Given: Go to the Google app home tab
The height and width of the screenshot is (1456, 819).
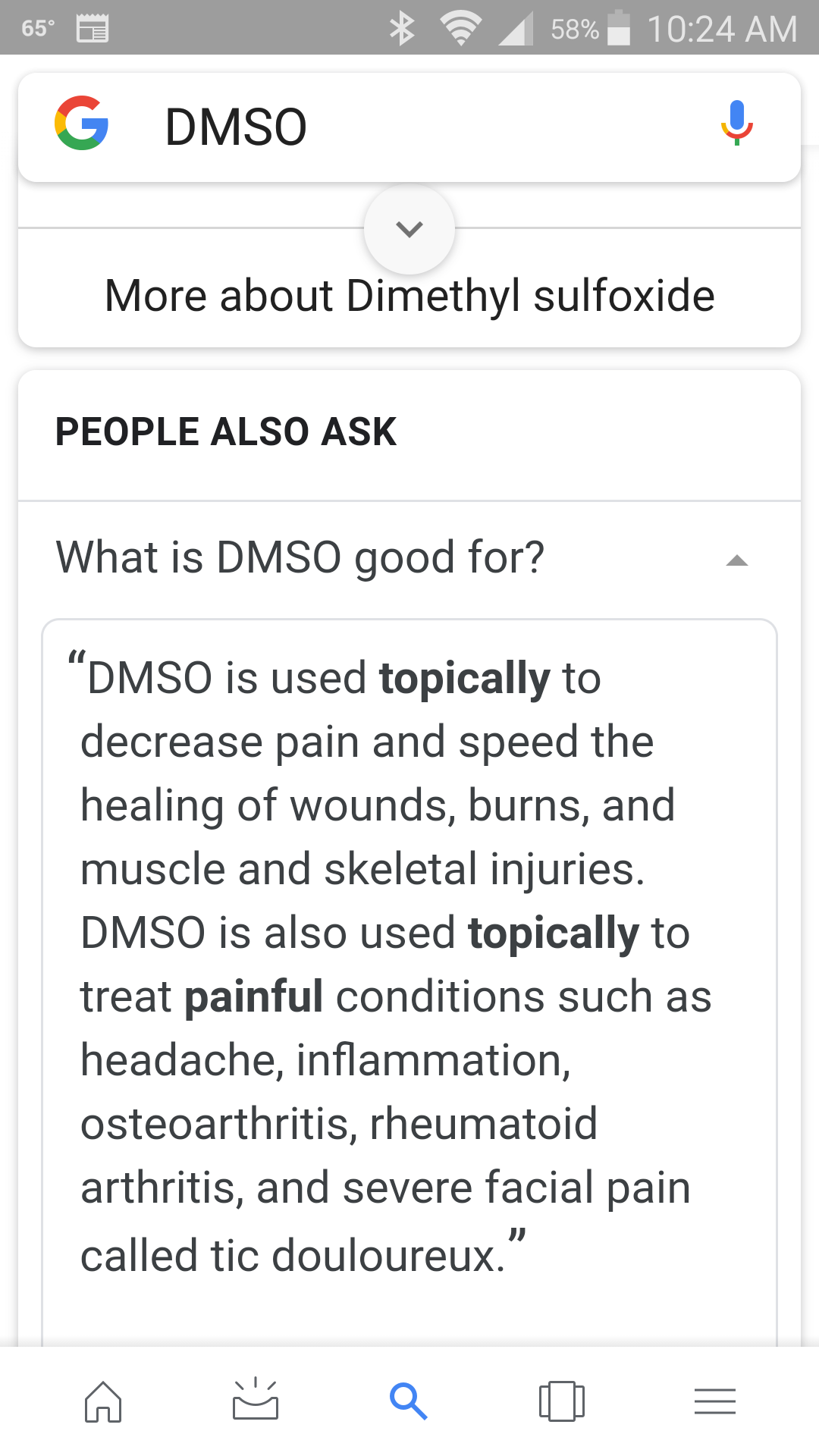Looking at the screenshot, I should [x=103, y=1401].
